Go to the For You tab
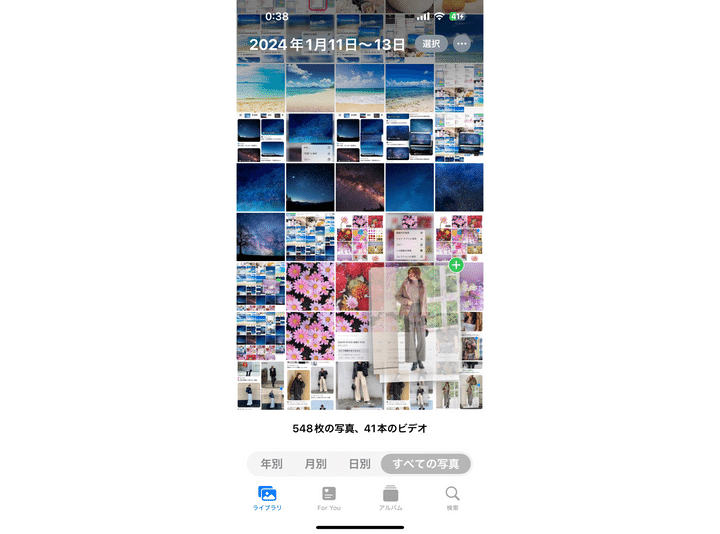Screen dimensions: 720x534 (329, 498)
